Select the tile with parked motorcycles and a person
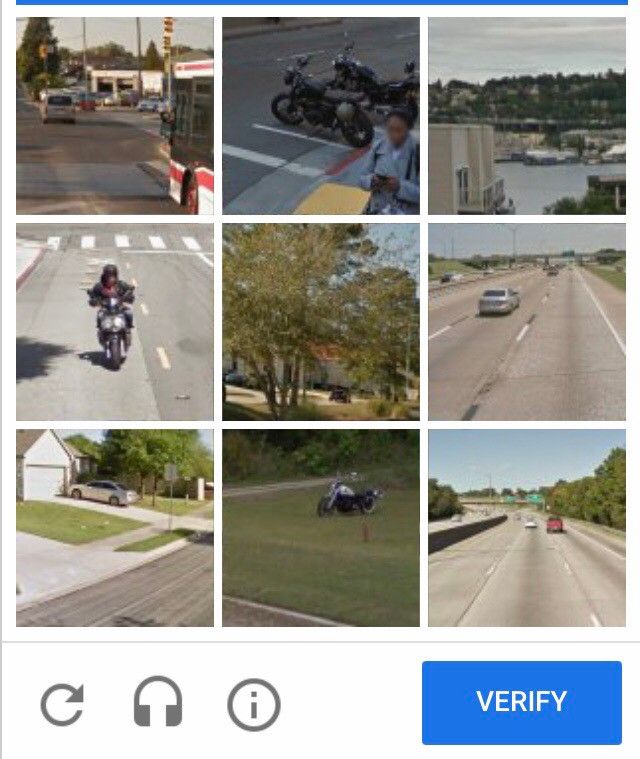 click(x=321, y=115)
